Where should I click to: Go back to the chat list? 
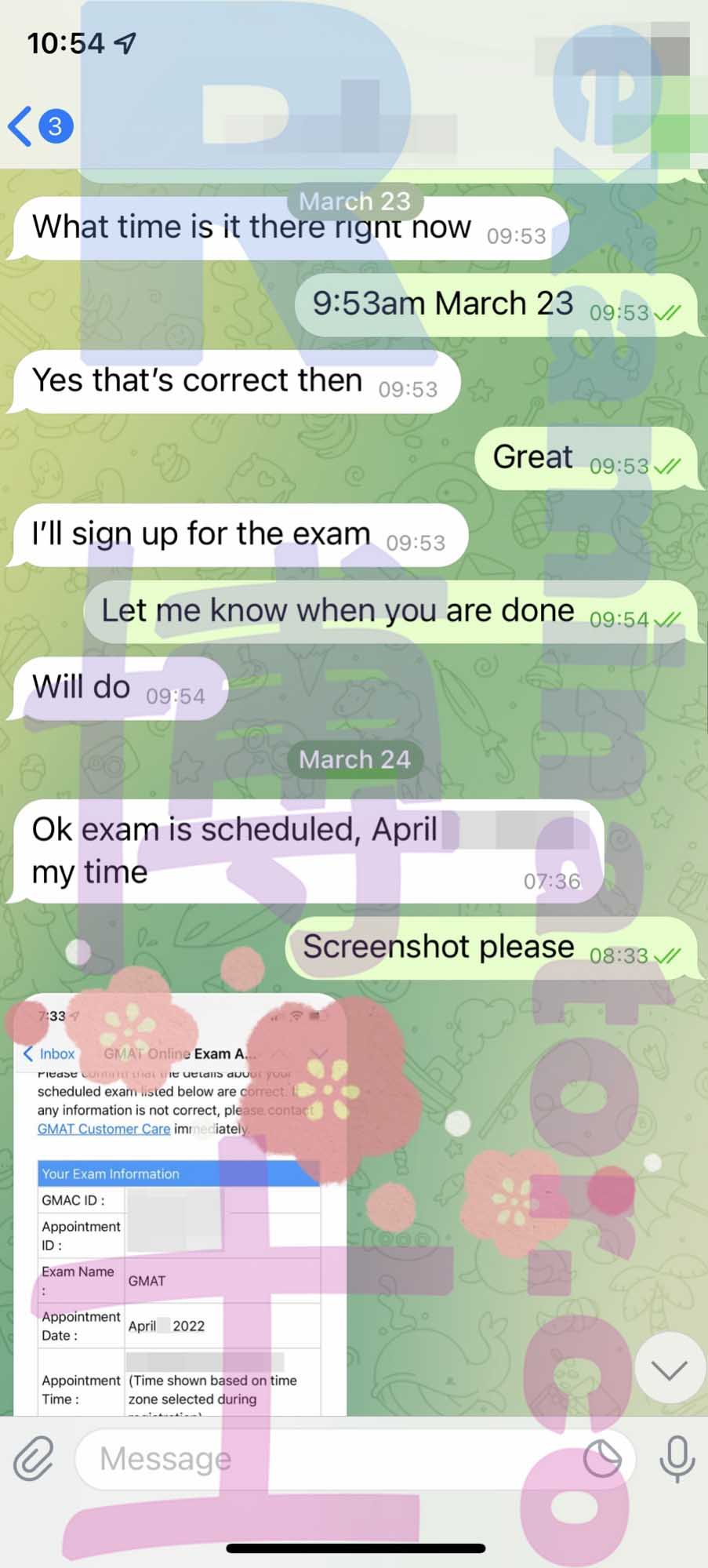coord(39,126)
